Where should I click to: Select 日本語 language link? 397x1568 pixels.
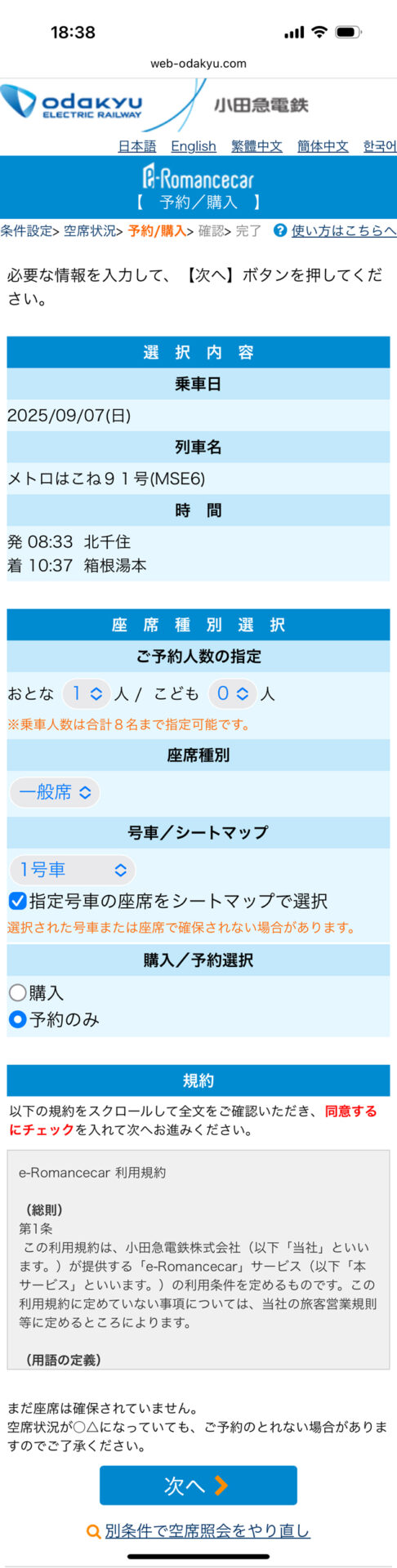[137, 146]
